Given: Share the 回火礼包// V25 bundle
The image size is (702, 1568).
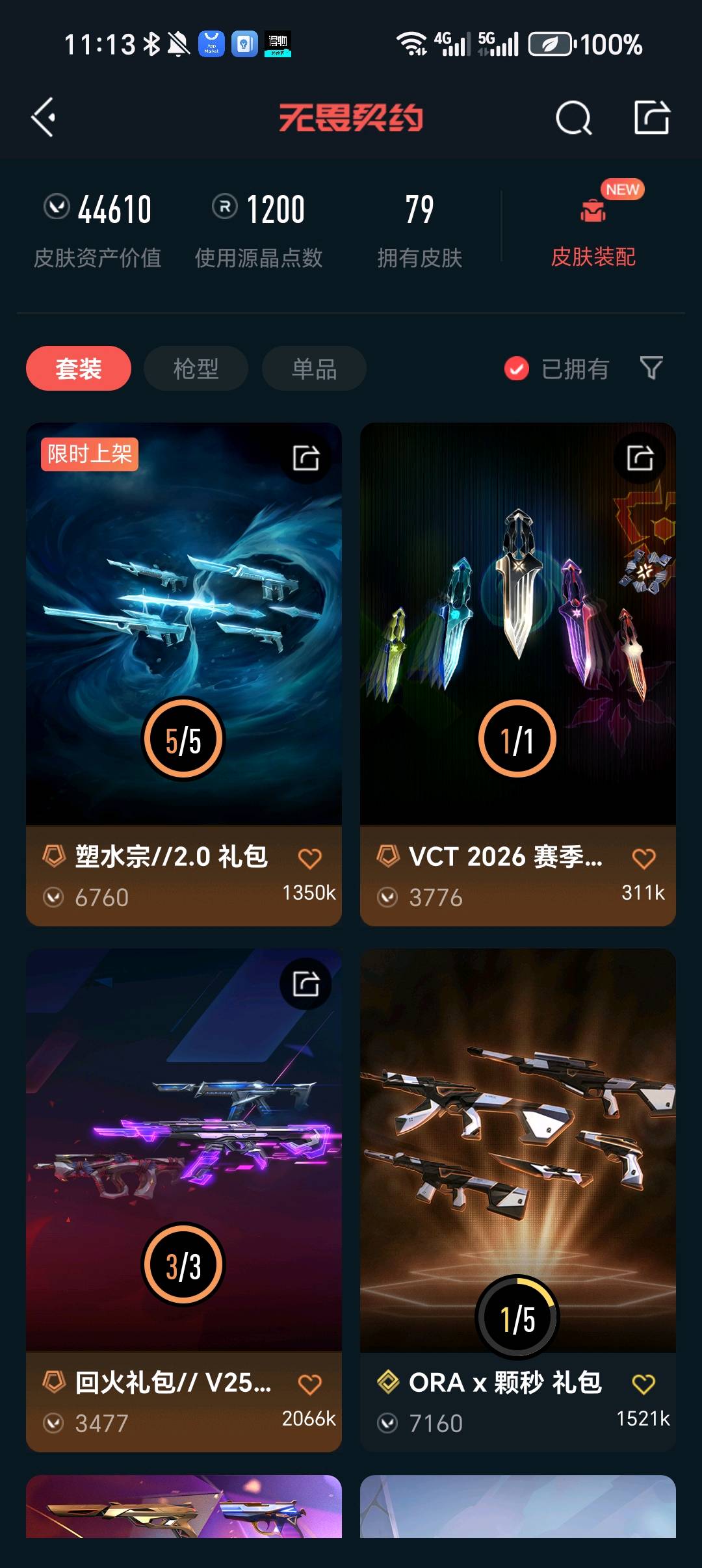Looking at the screenshot, I should (x=306, y=984).
